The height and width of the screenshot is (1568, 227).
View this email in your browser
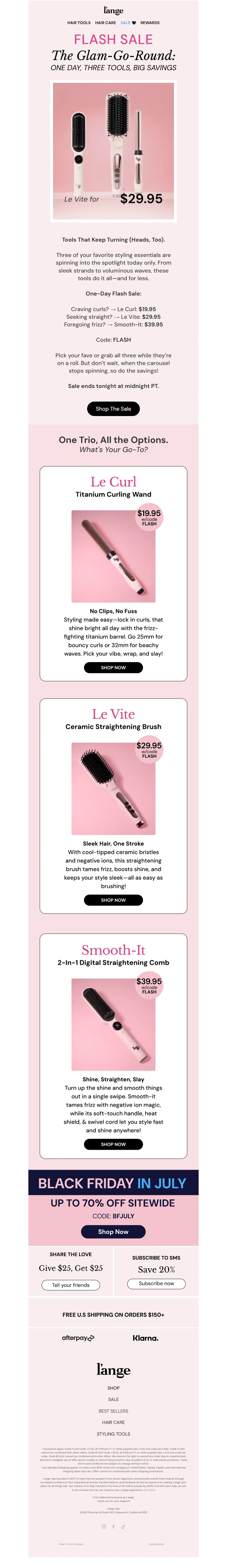pos(71,1544)
